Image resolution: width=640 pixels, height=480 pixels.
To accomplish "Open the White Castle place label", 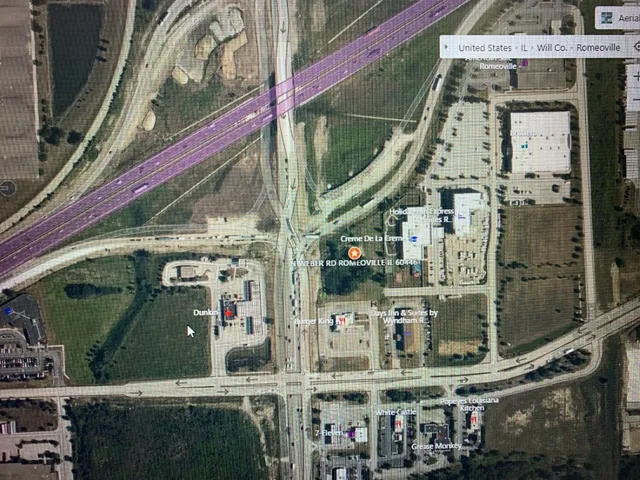I will (x=396, y=413).
